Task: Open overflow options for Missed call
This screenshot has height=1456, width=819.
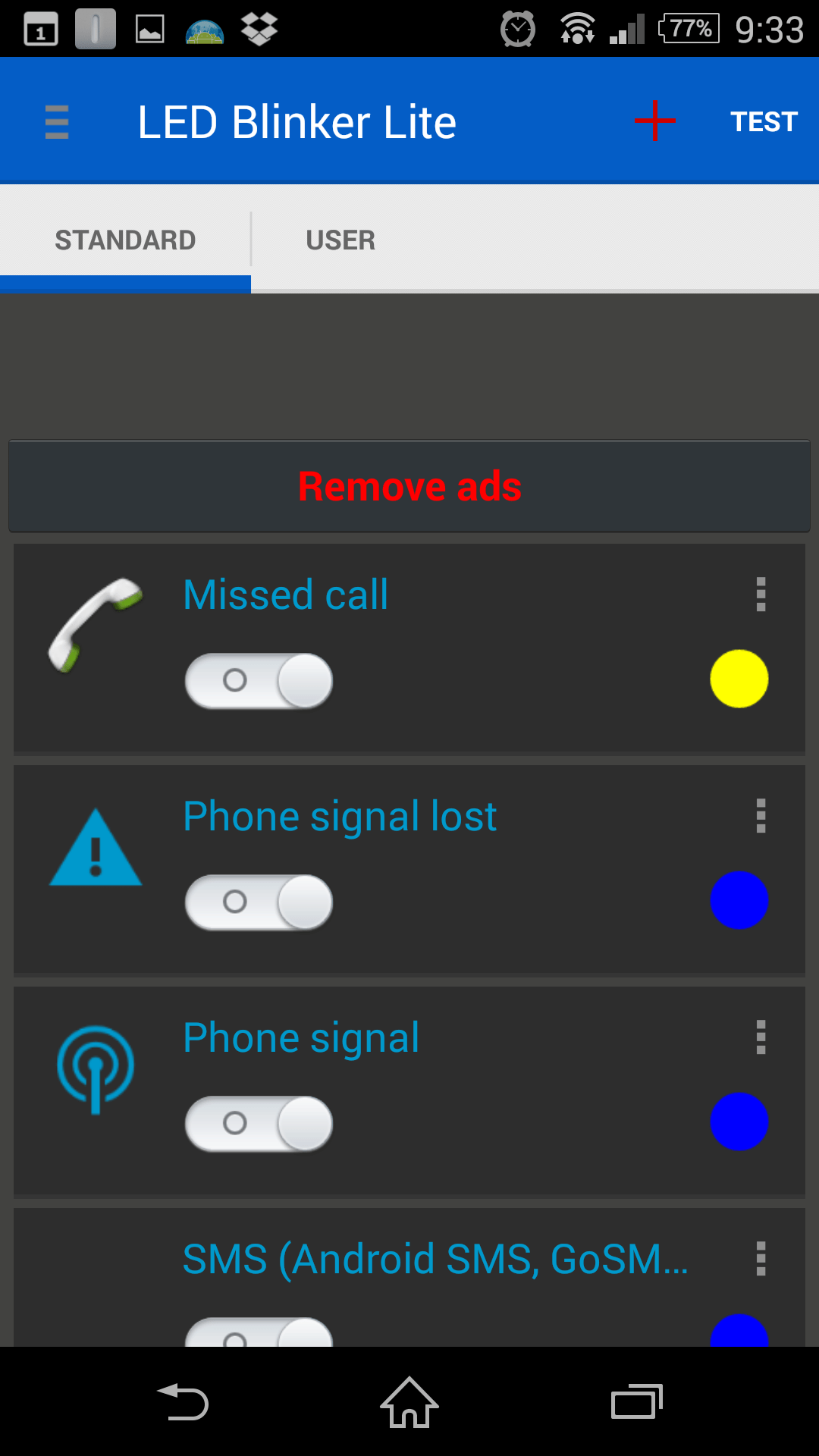Action: 761,595
